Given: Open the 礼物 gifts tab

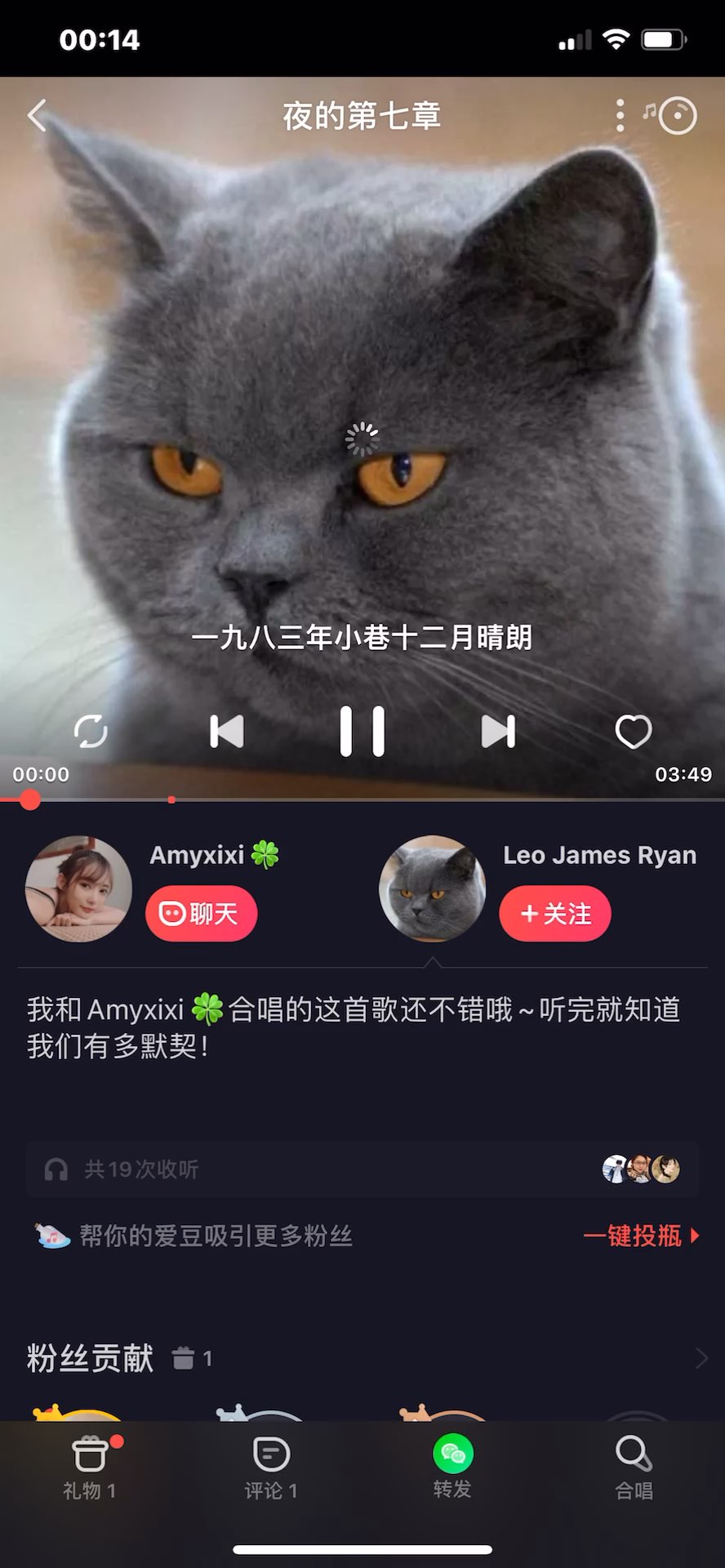Looking at the screenshot, I should (91, 1467).
